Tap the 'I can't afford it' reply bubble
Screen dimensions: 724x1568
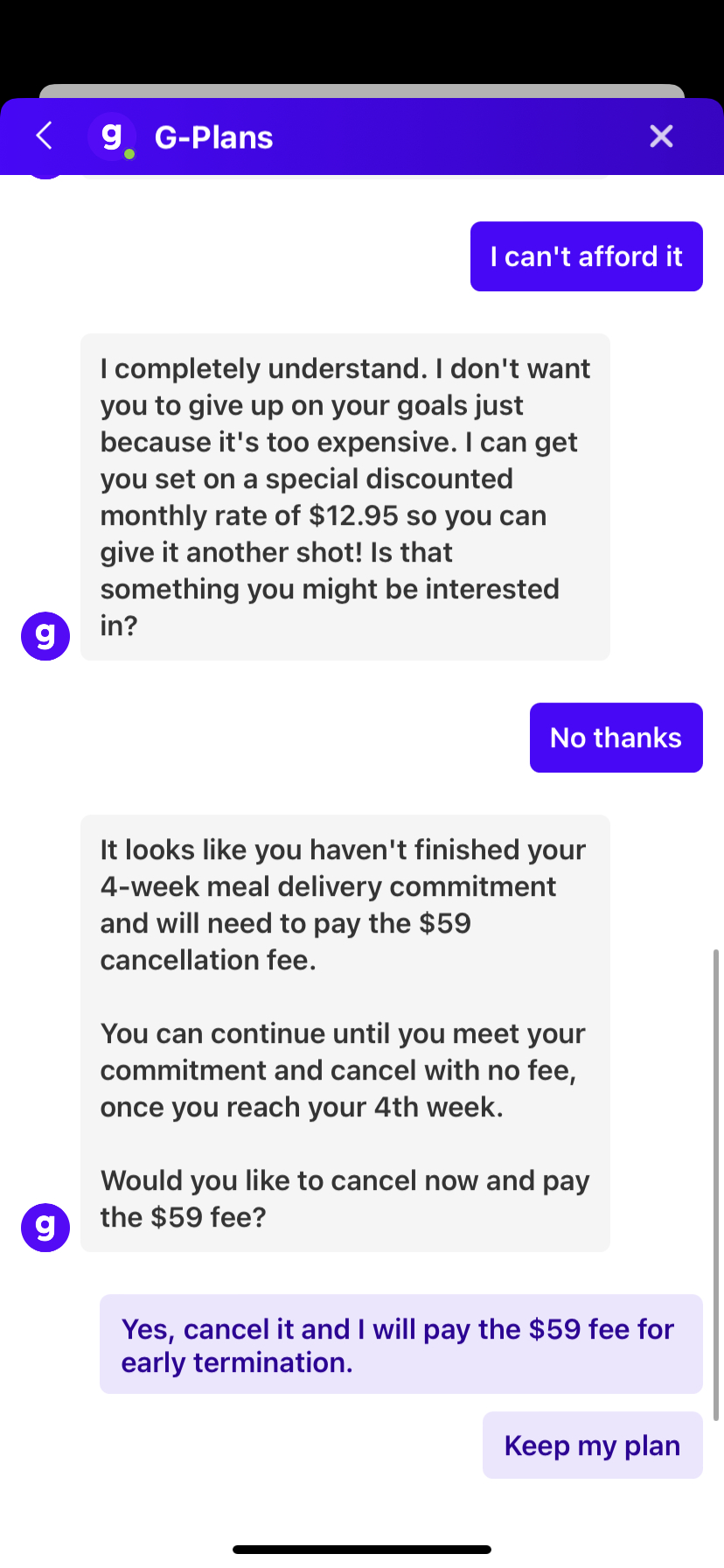coord(586,256)
